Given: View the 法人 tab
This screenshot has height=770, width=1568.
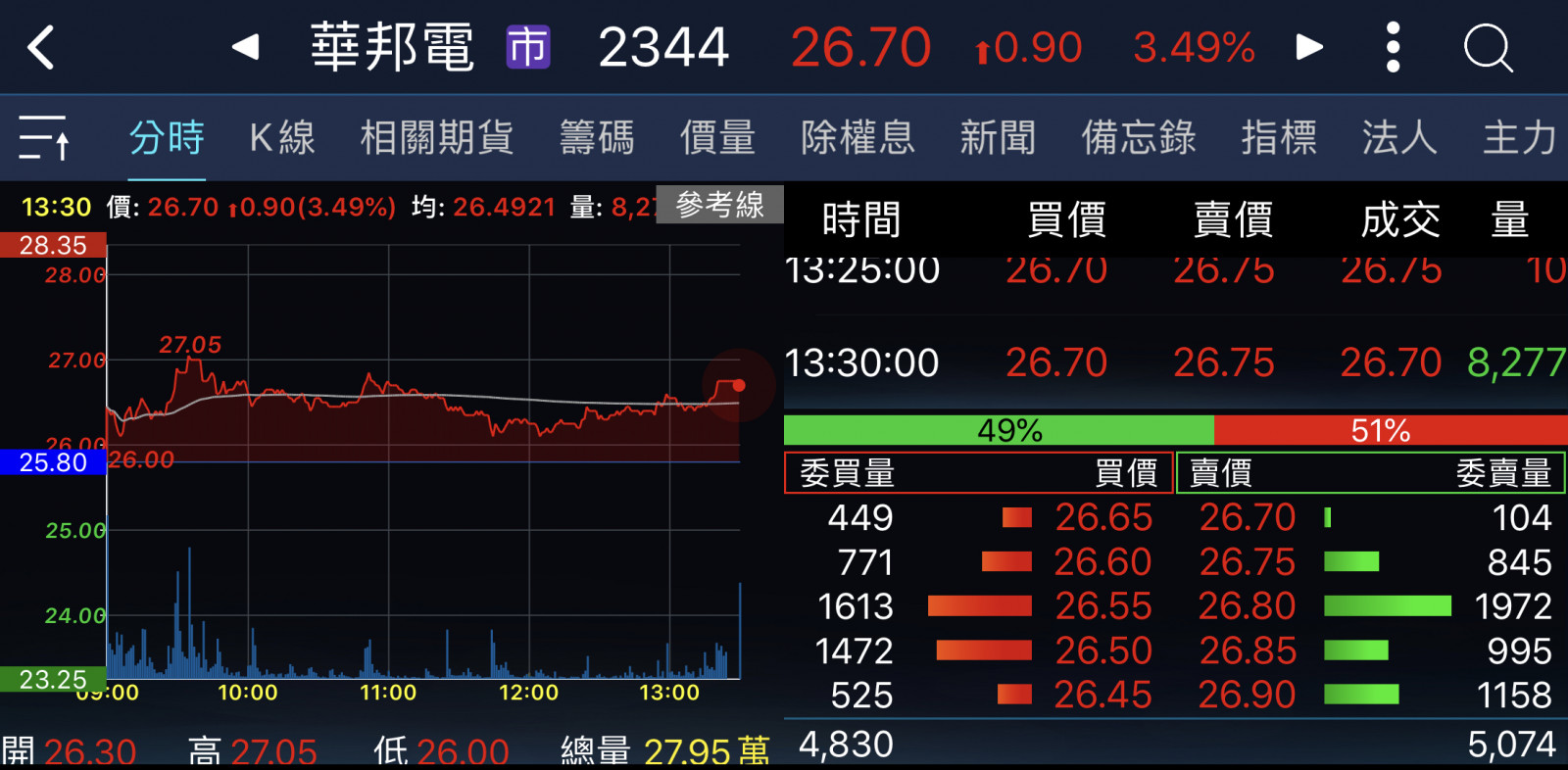Looking at the screenshot, I should (x=1399, y=137).
